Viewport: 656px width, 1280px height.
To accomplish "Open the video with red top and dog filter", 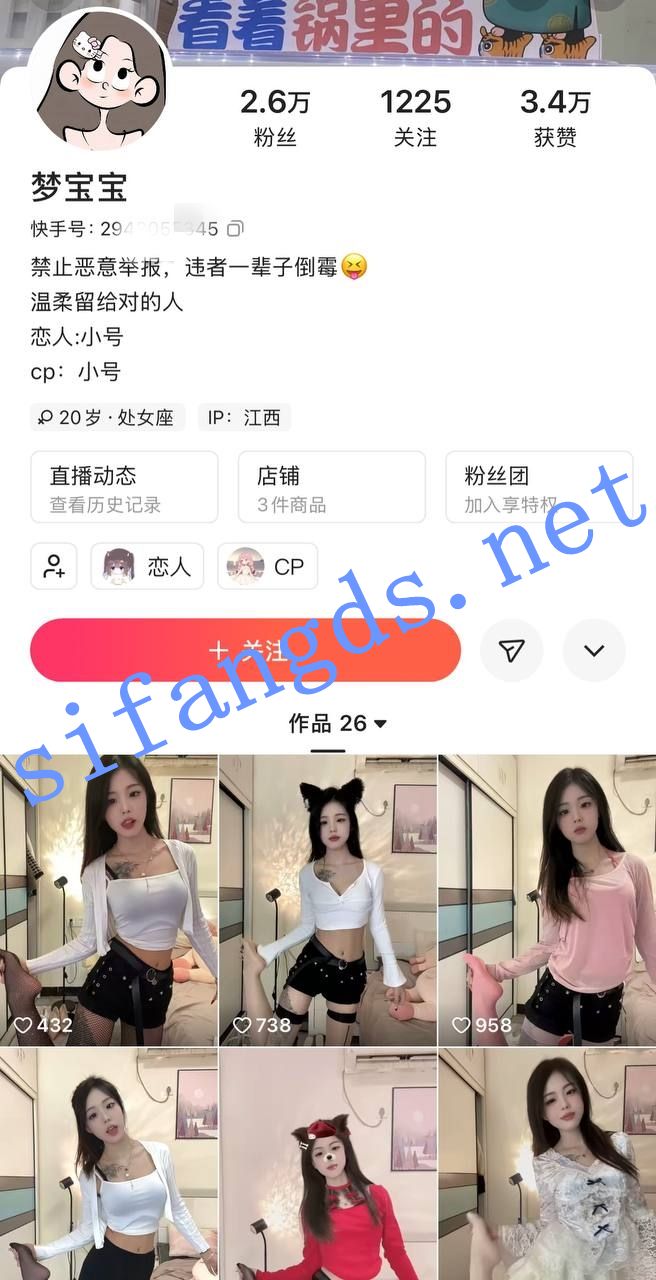I will click(x=328, y=1165).
